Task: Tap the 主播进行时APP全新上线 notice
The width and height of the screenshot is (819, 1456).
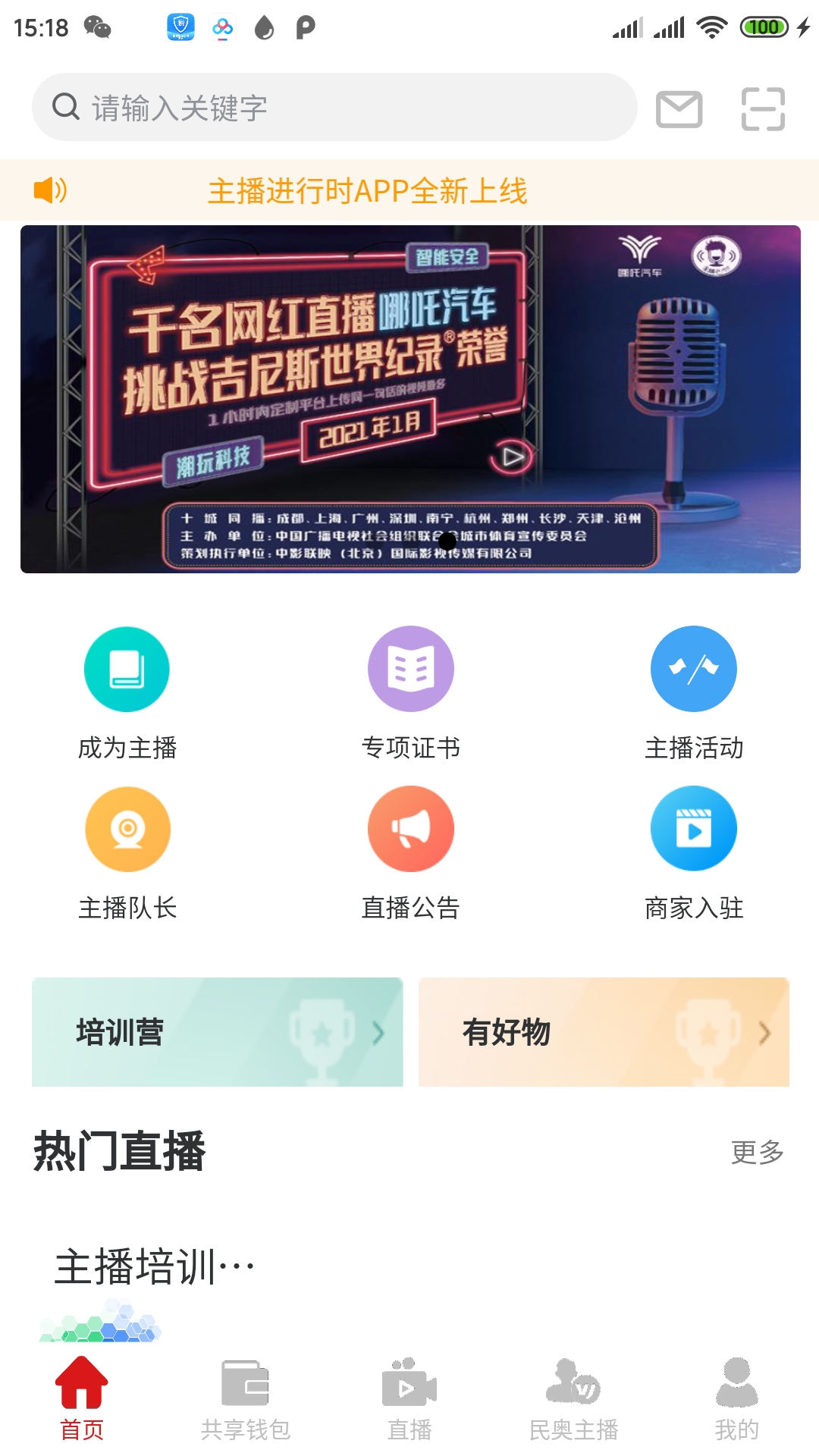Action: click(x=368, y=190)
